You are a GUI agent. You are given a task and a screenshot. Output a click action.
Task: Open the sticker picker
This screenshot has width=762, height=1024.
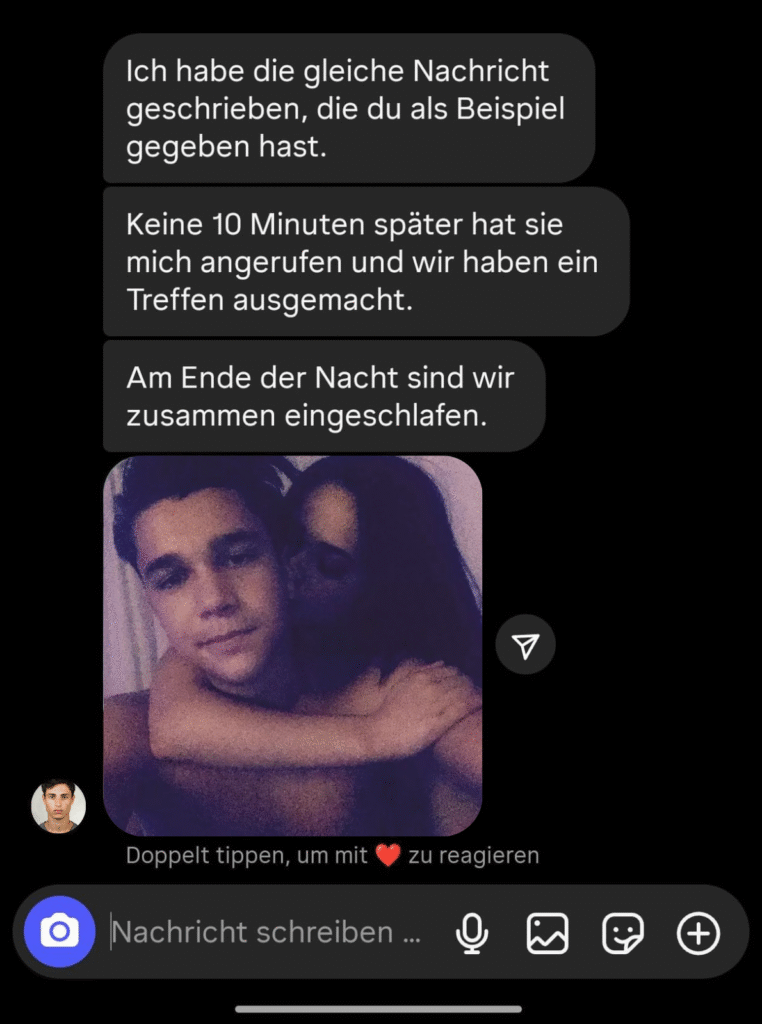click(622, 933)
